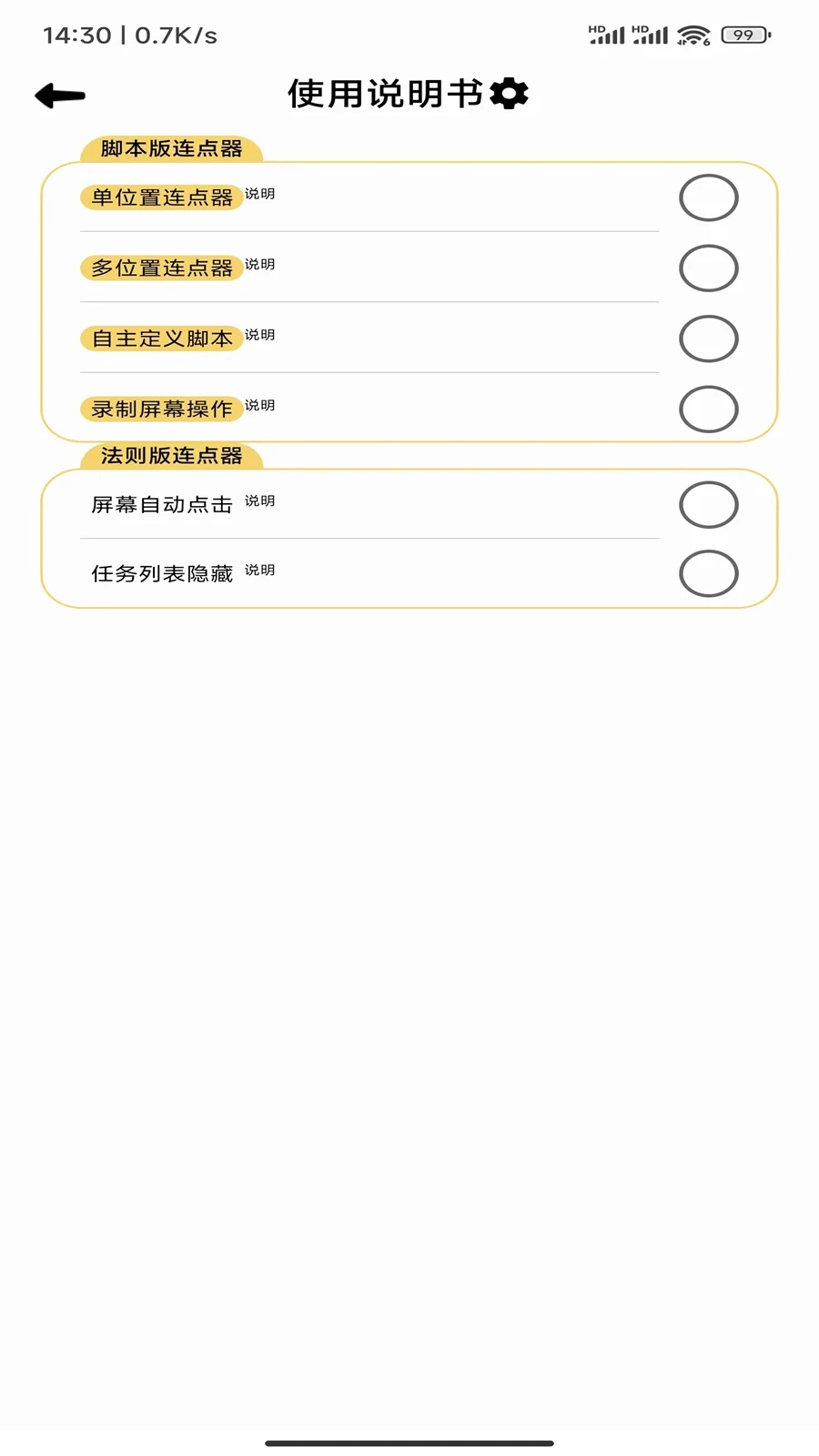Enable the 单位置连点器 toggle circle
This screenshot has width=819, height=1456.
point(709,197)
